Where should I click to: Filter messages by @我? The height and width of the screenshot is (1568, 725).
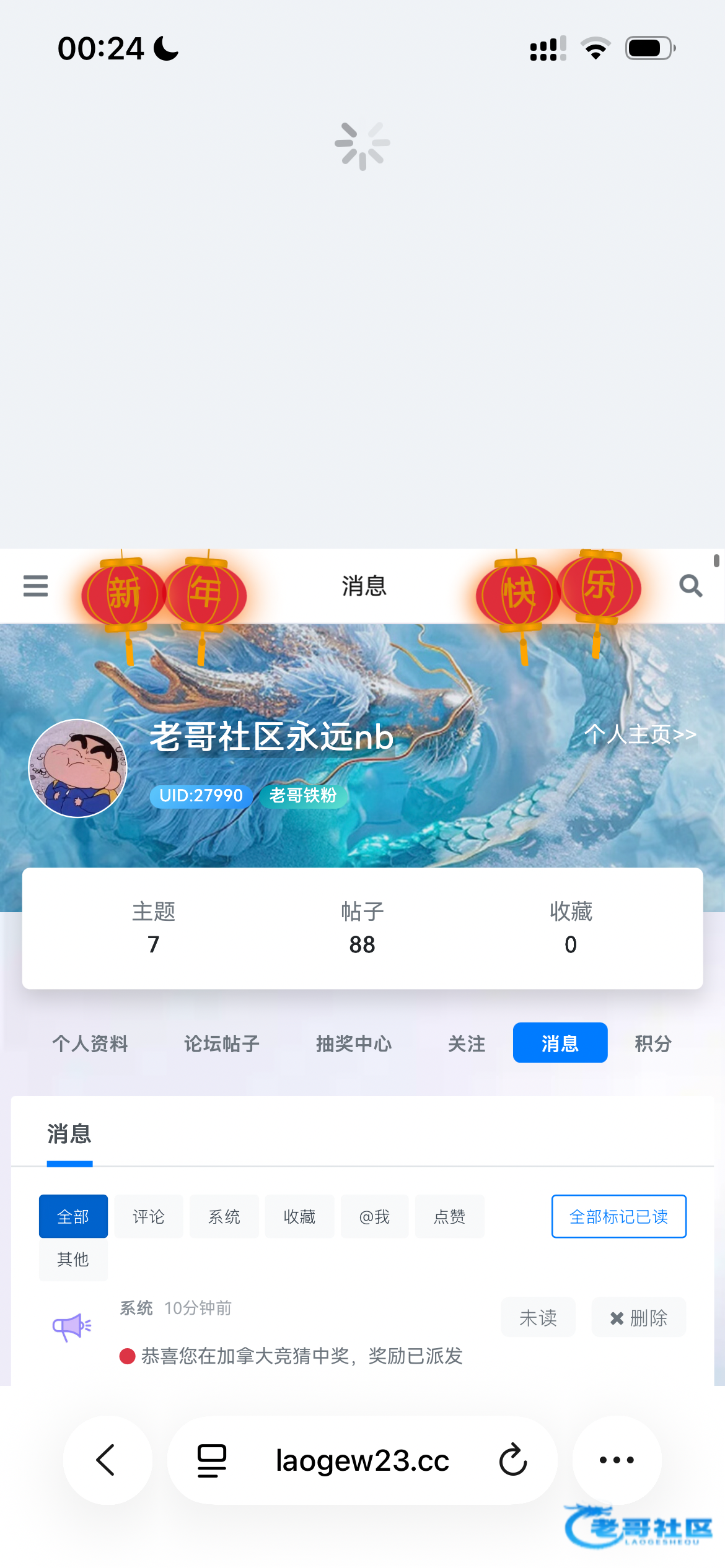375,1217
